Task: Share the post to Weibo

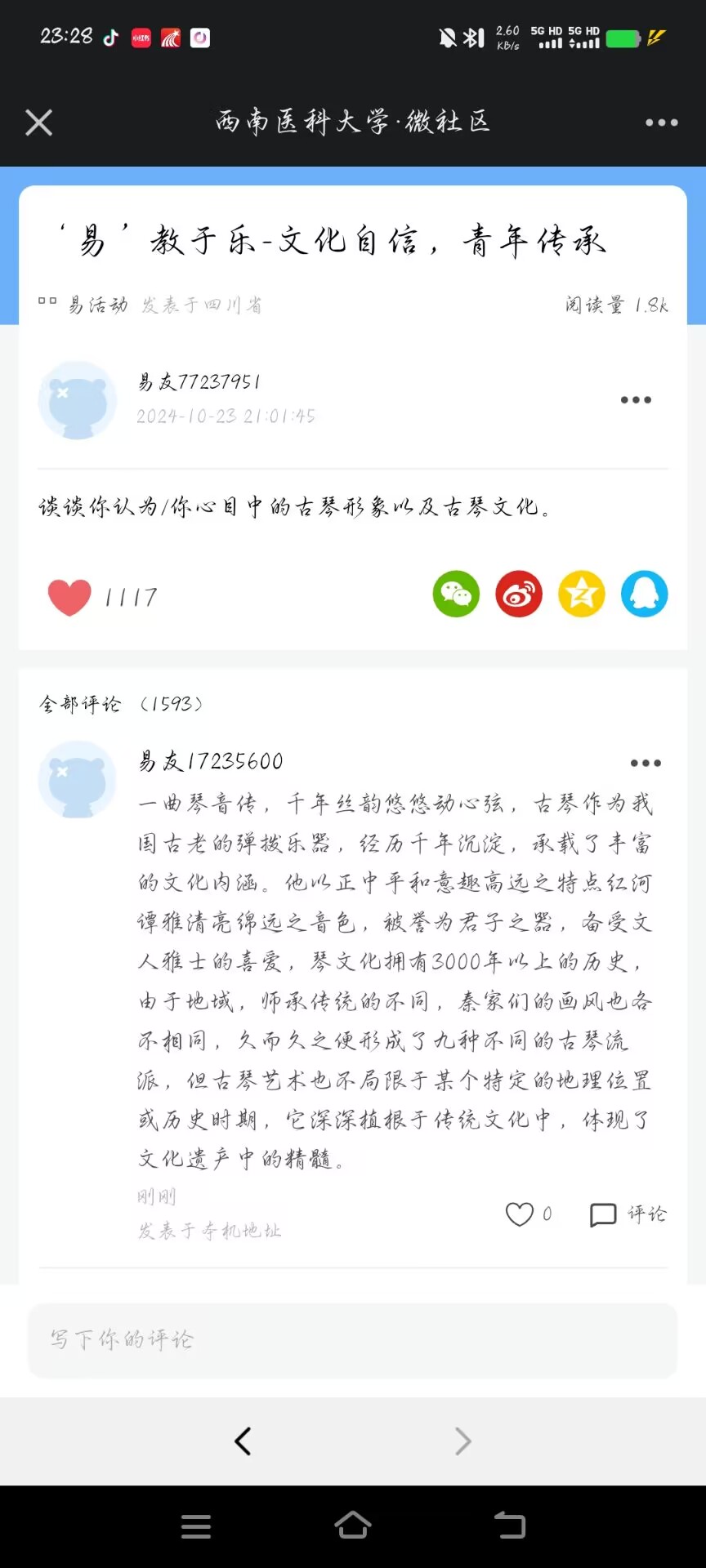Action: 519,594
